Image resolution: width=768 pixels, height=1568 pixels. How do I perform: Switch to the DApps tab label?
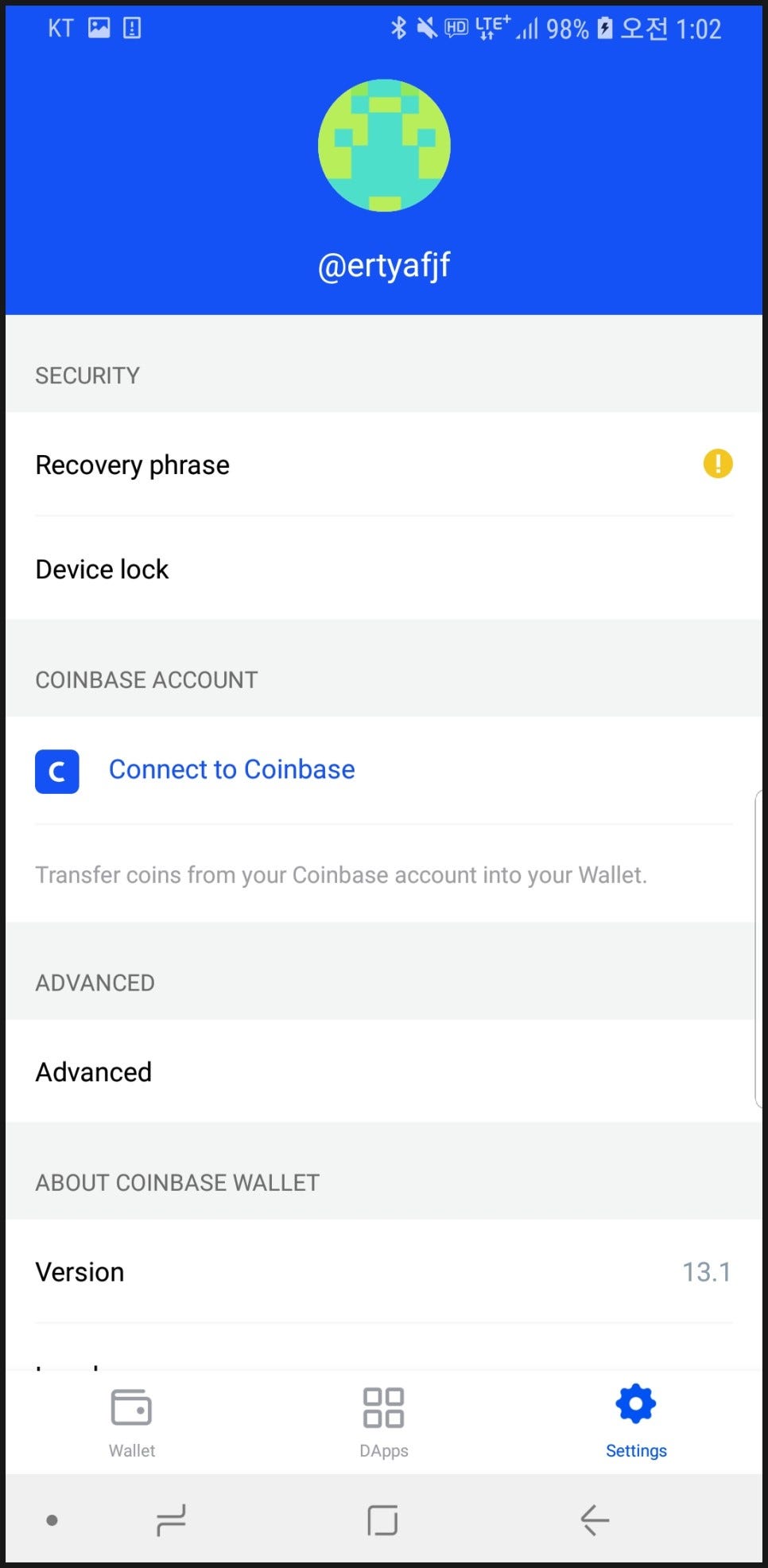click(x=384, y=1450)
